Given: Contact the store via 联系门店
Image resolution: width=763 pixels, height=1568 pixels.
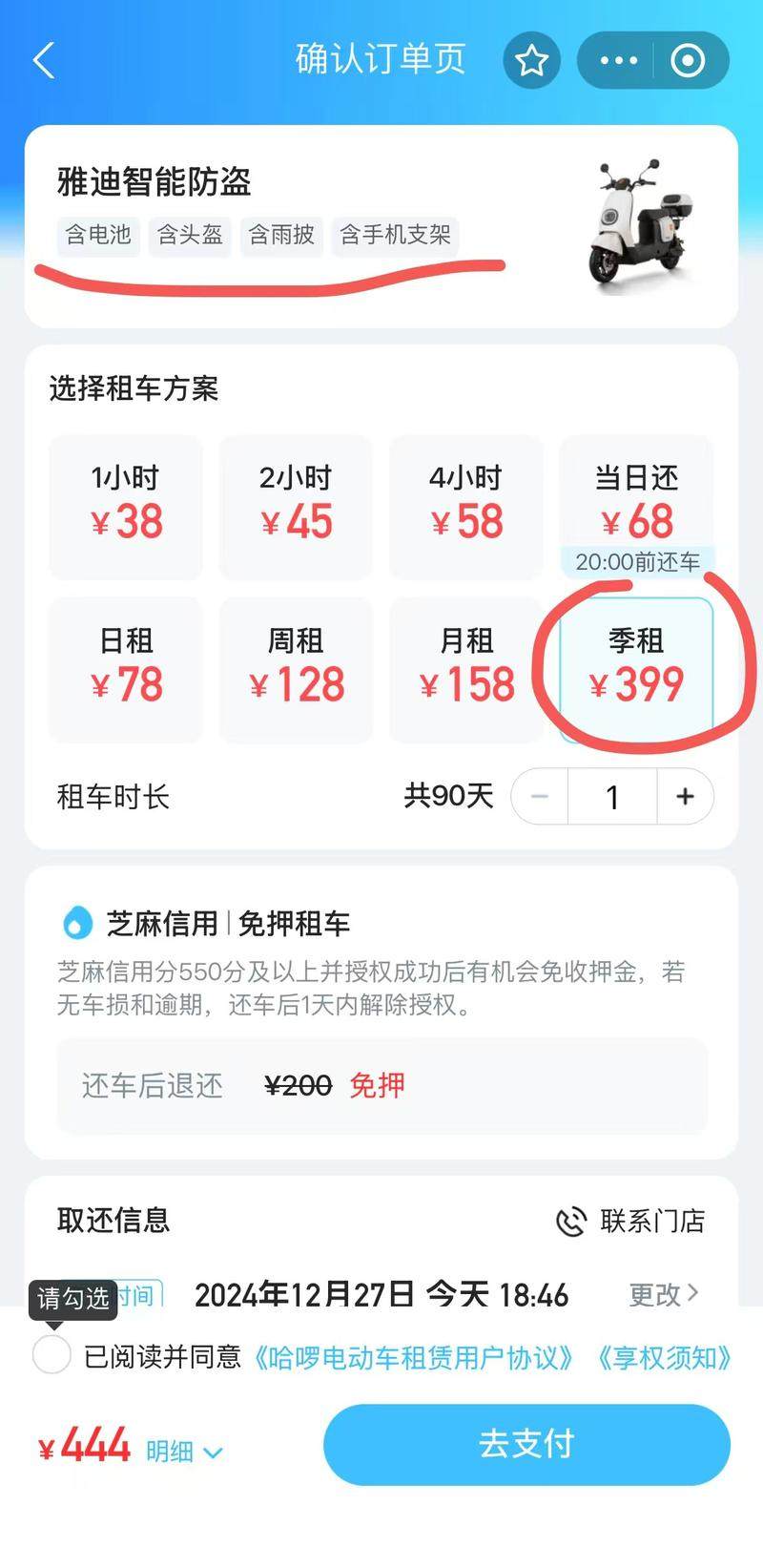Looking at the screenshot, I should tap(631, 1221).
